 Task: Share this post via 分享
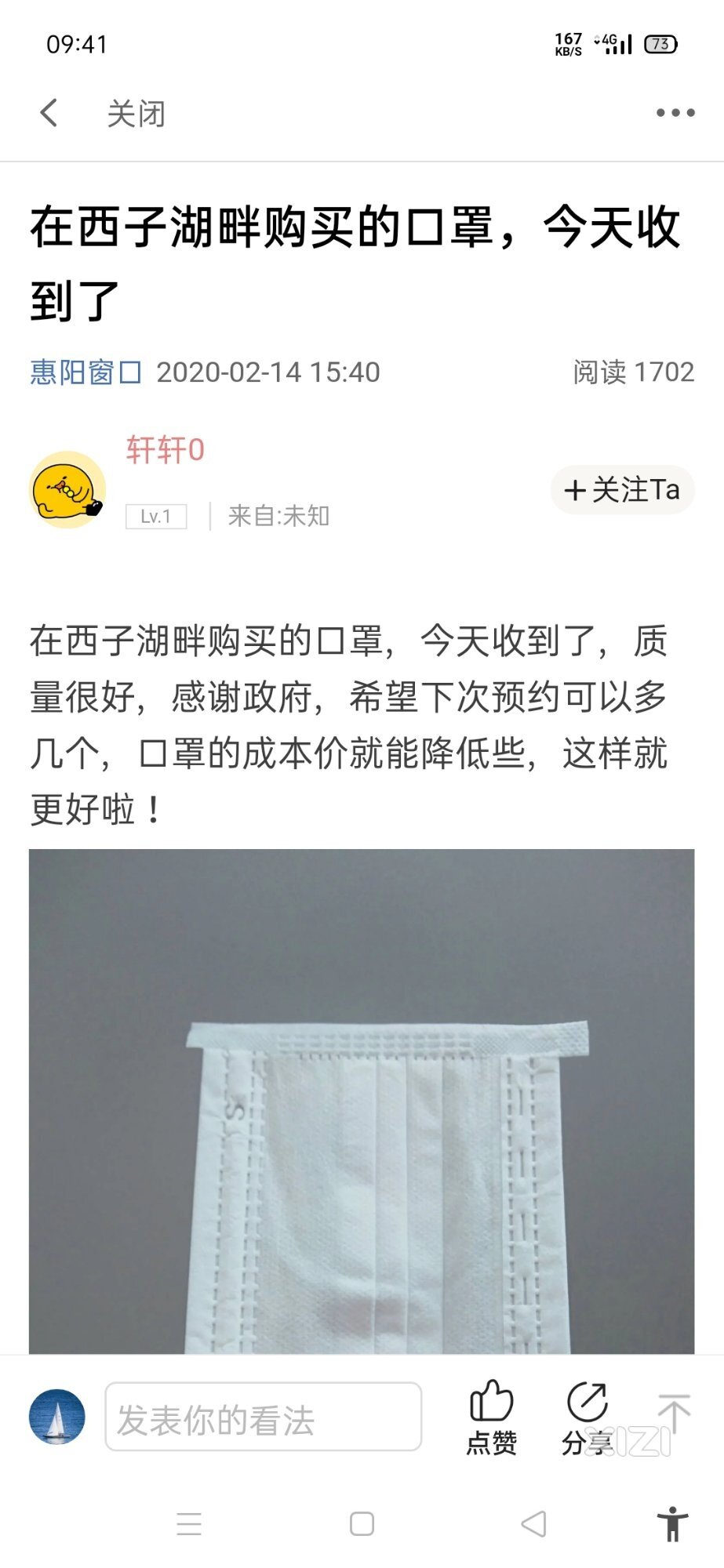coord(587,1417)
